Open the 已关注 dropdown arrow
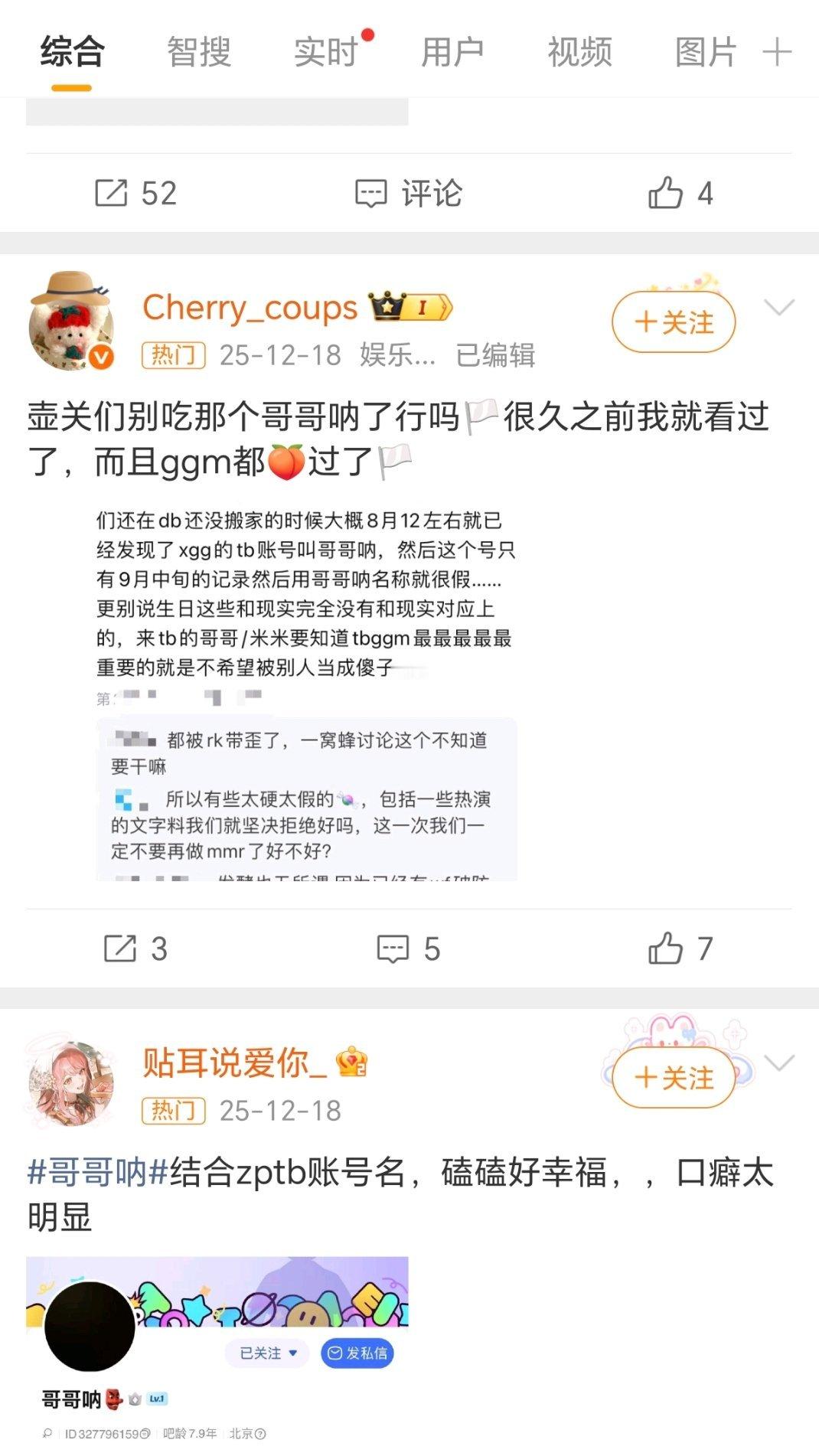Image resolution: width=819 pixels, height=1456 pixels. [x=295, y=1354]
